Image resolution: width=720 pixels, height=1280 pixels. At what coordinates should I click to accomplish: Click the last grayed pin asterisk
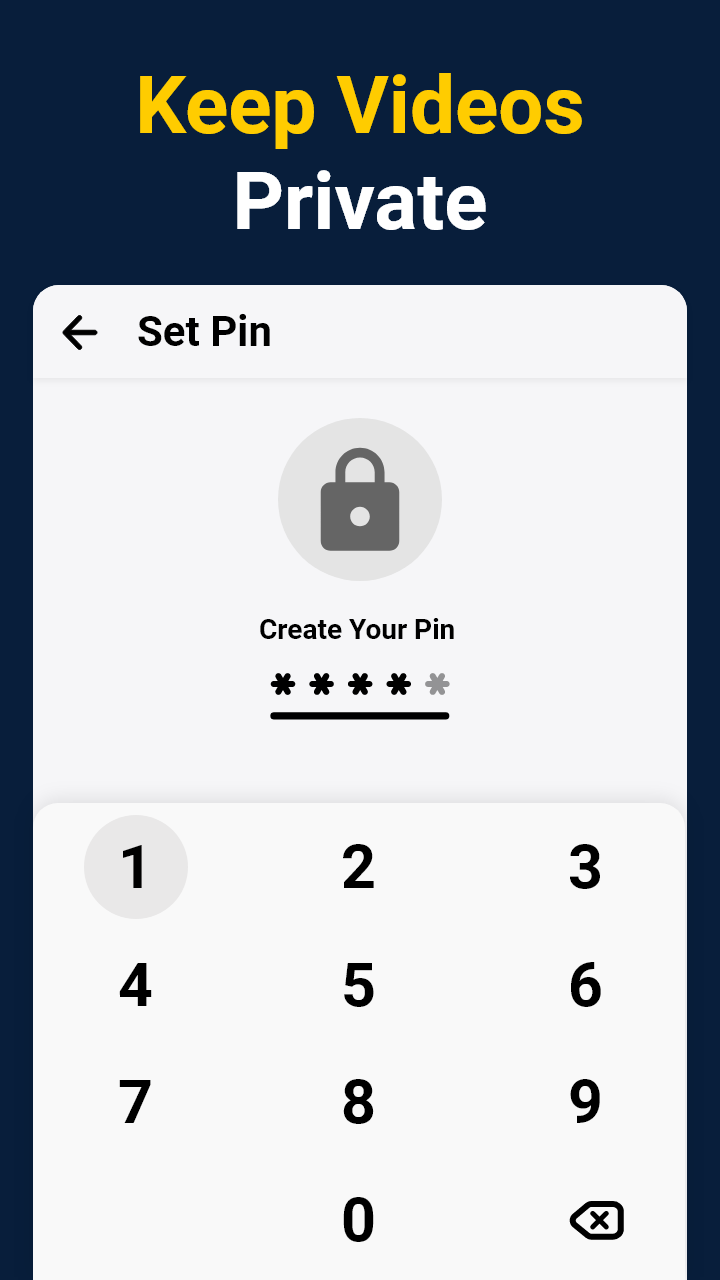[437, 685]
